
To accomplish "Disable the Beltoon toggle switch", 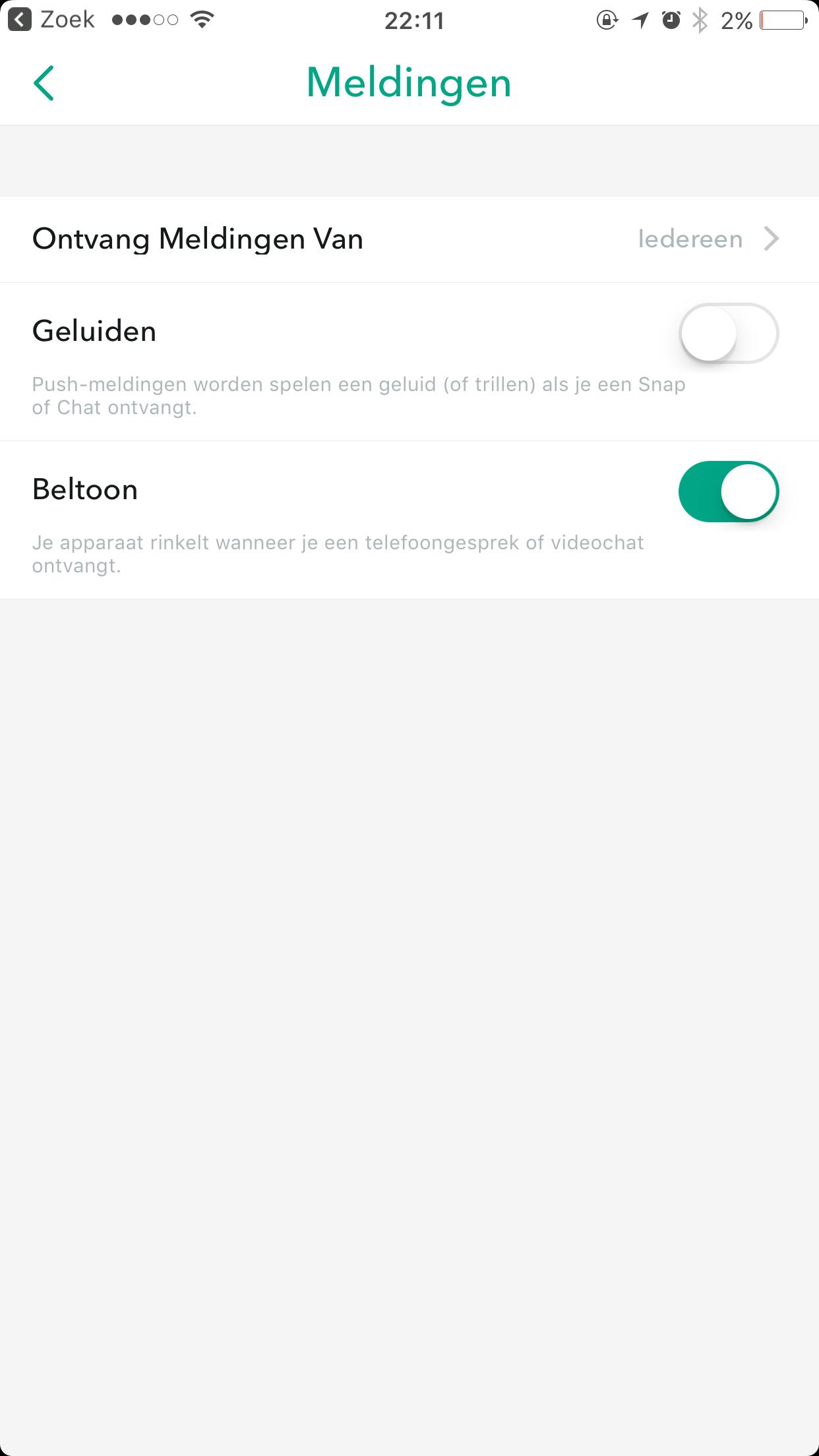I will click(730, 491).
